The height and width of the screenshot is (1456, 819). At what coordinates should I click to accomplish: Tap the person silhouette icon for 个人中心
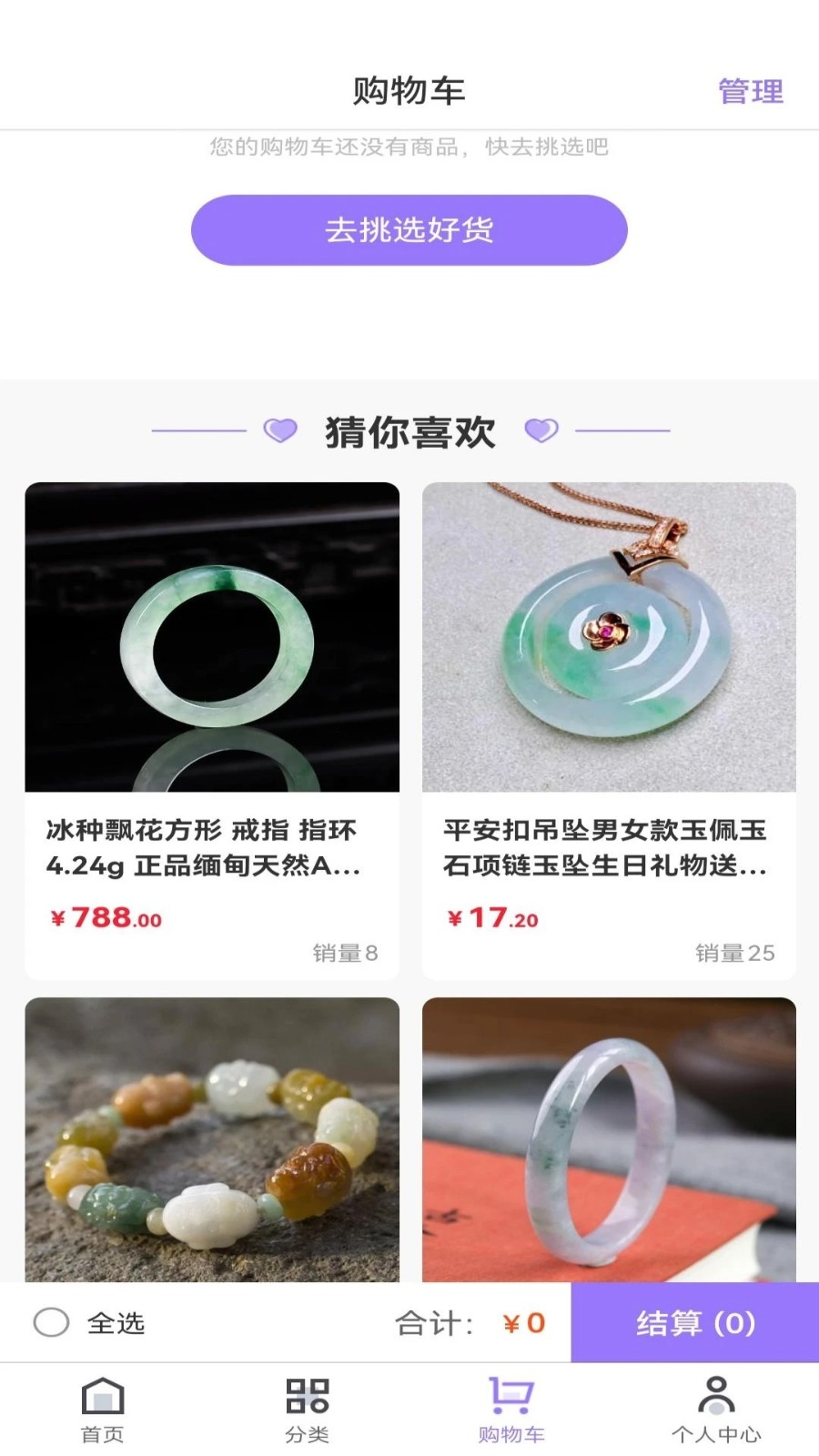[715, 1392]
